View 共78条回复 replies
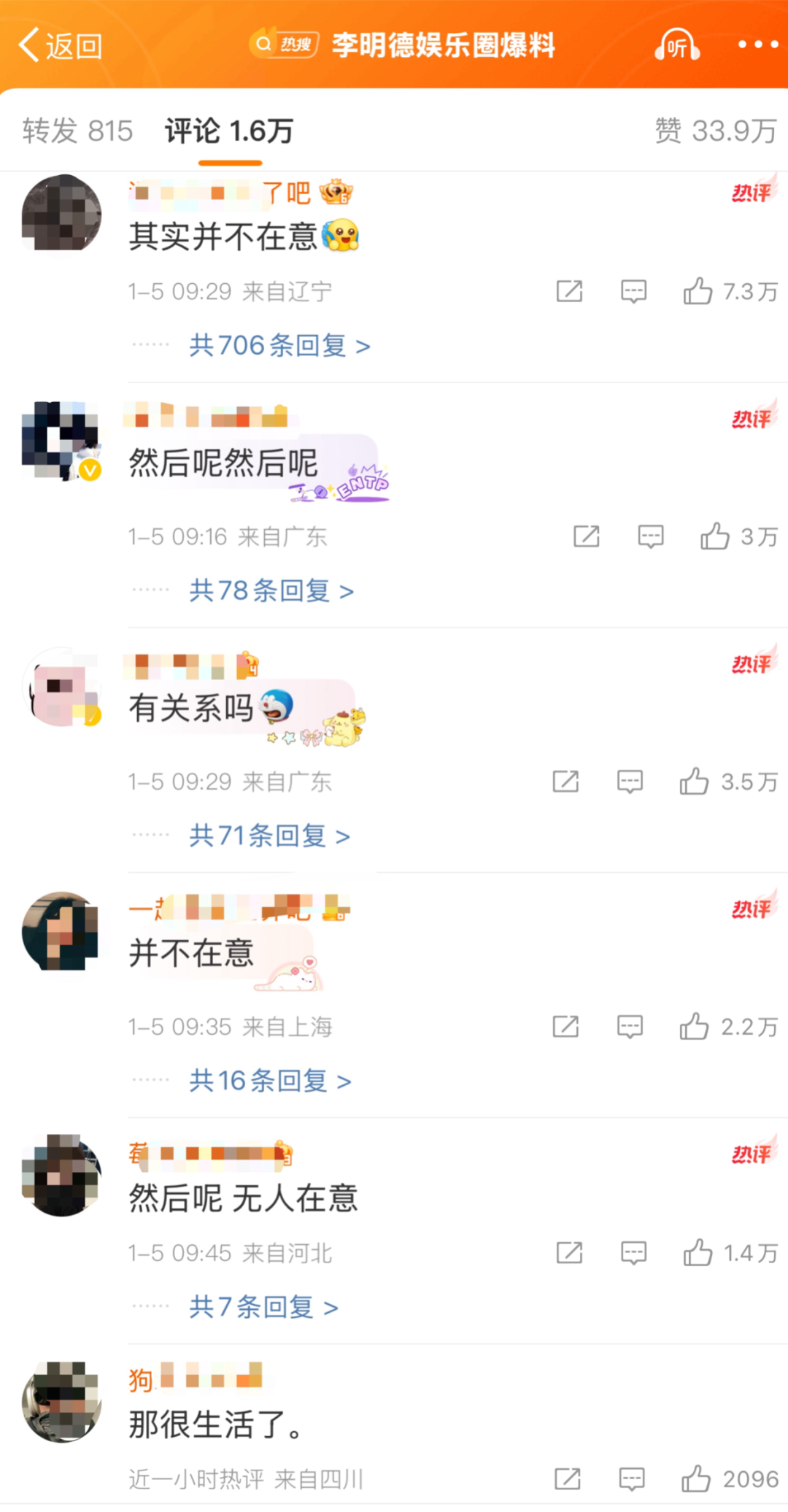This screenshot has width=788, height=1512. point(271,590)
